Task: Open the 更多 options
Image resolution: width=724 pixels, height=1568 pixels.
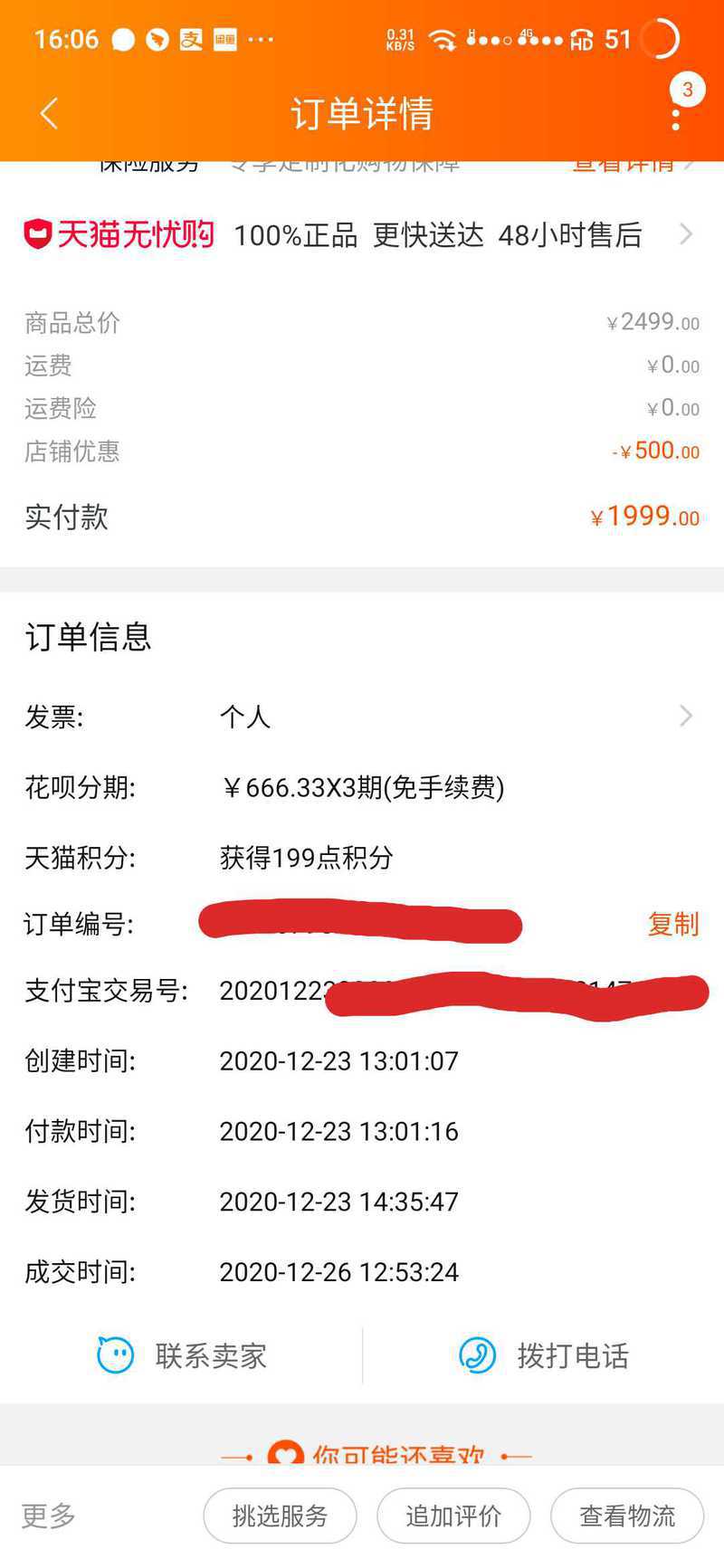Action: [49, 1516]
